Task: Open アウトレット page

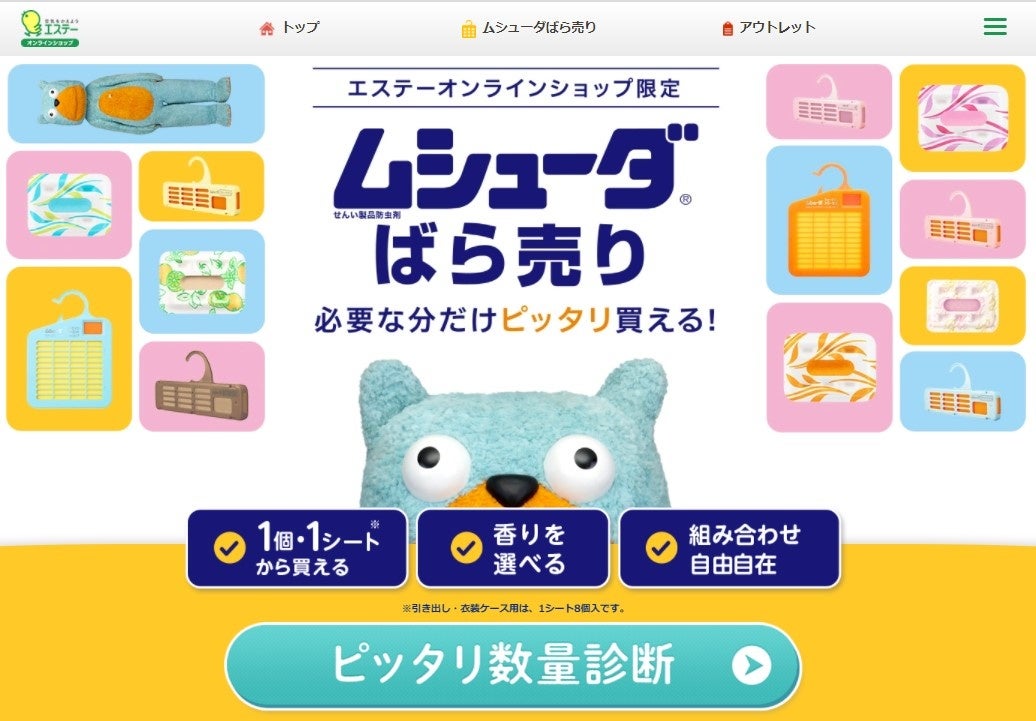Action: pos(768,28)
